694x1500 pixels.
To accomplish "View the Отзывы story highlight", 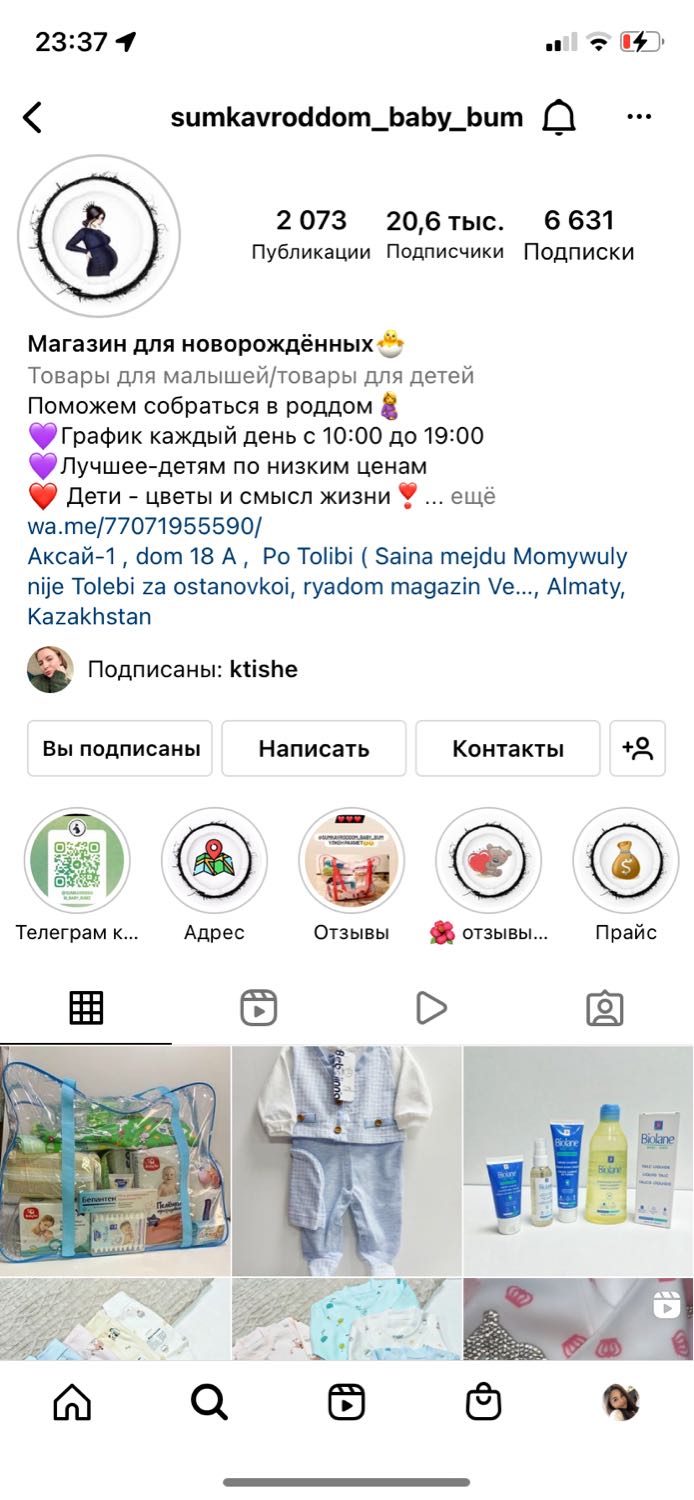I will click(x=351, y=861).
